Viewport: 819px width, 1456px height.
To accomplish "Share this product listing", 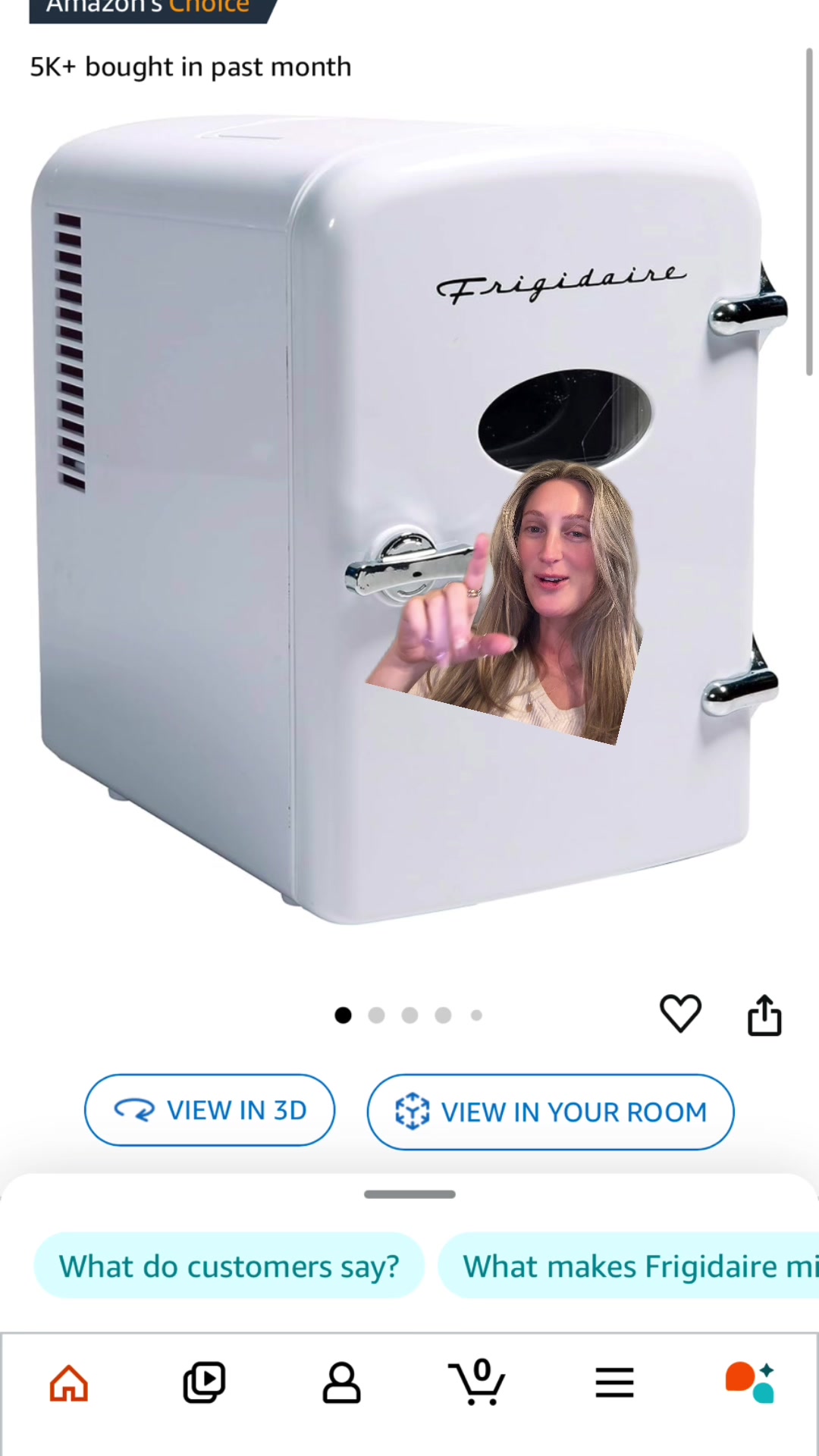I will pos(764,1015).
